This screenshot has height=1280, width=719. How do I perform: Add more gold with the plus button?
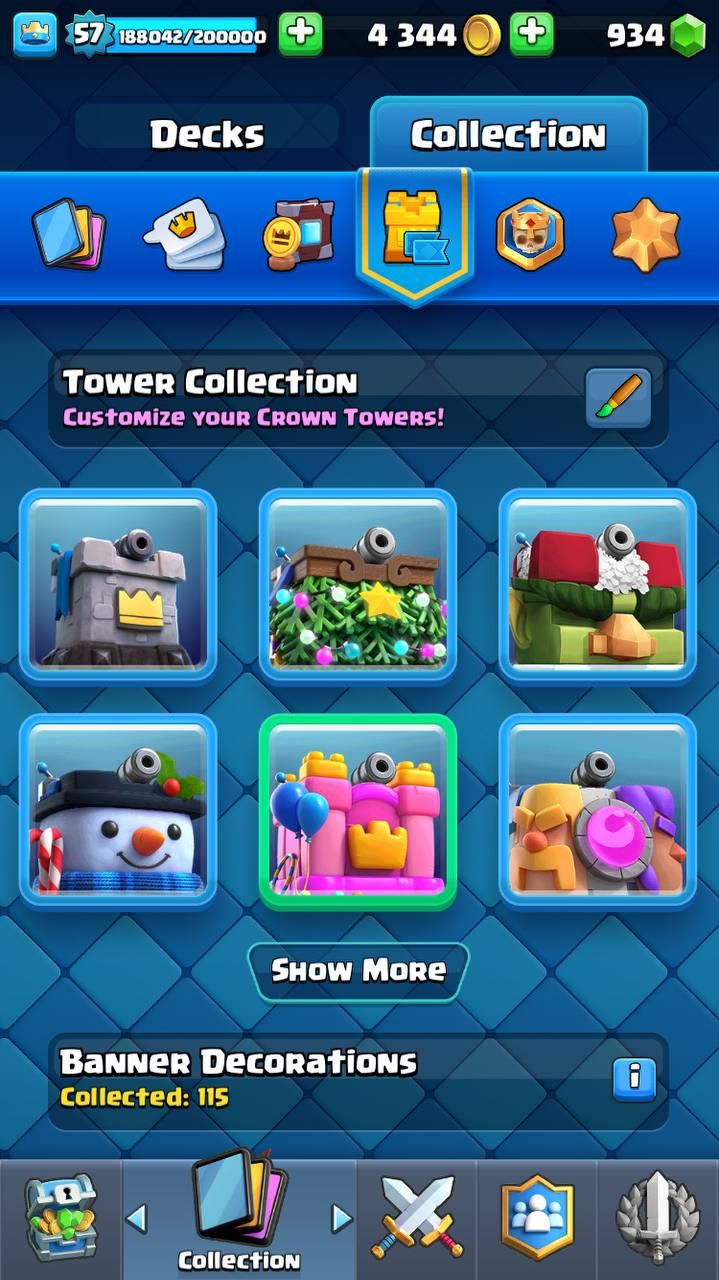click(532, 35)
